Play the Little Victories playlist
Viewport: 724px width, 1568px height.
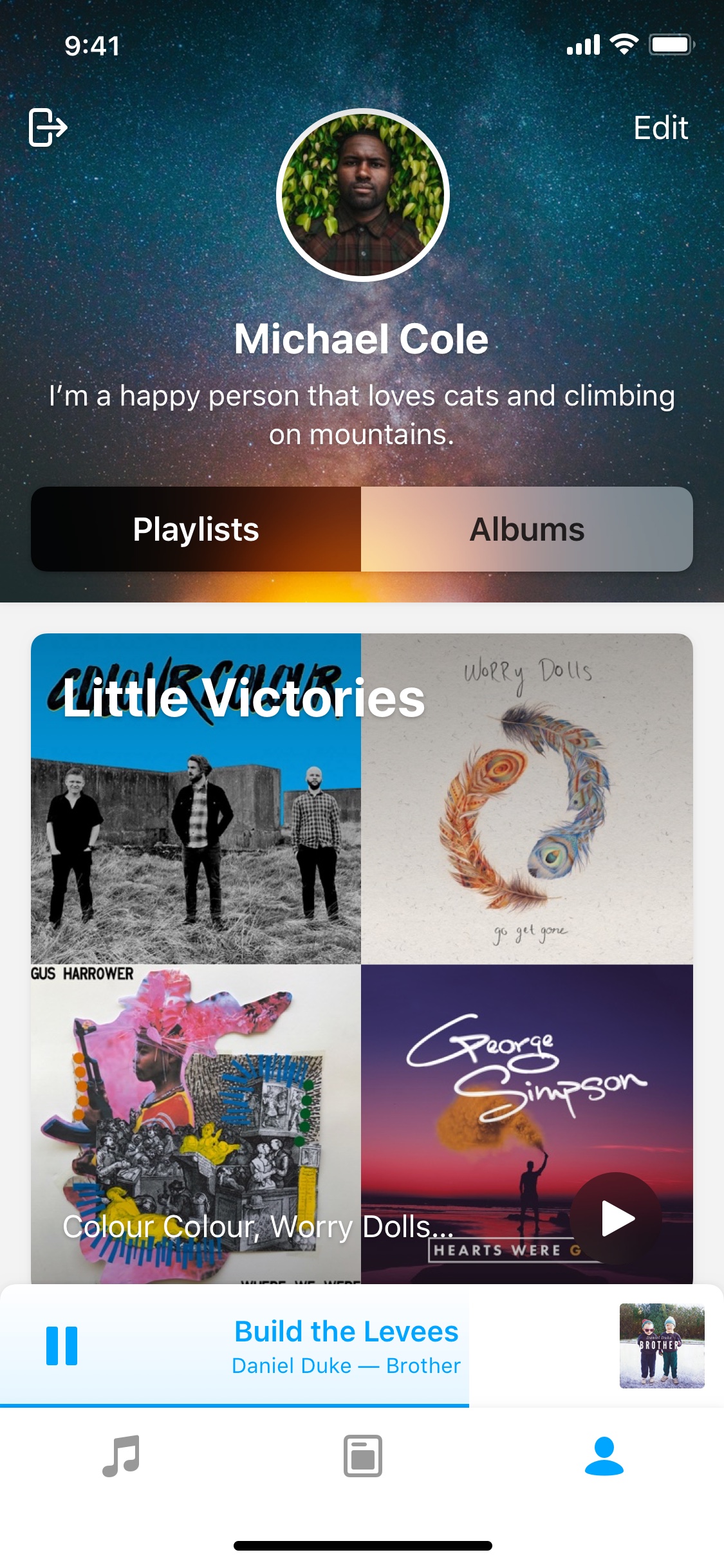click(616, 1218)
